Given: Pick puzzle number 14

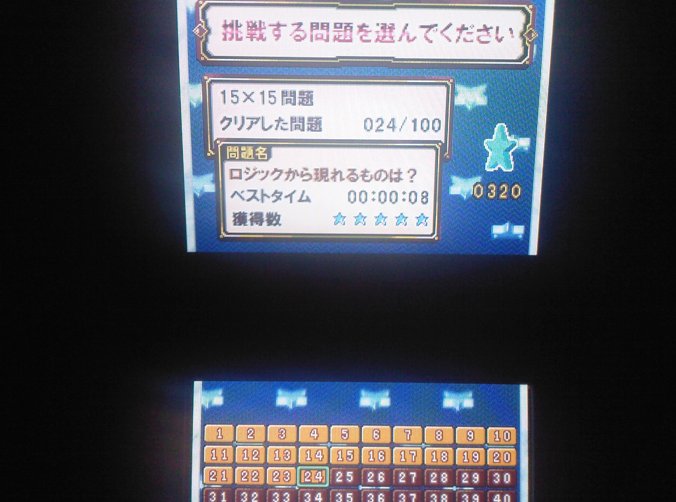Looking at the screenshot, I should pyautogui.click(x=313, y=456).
